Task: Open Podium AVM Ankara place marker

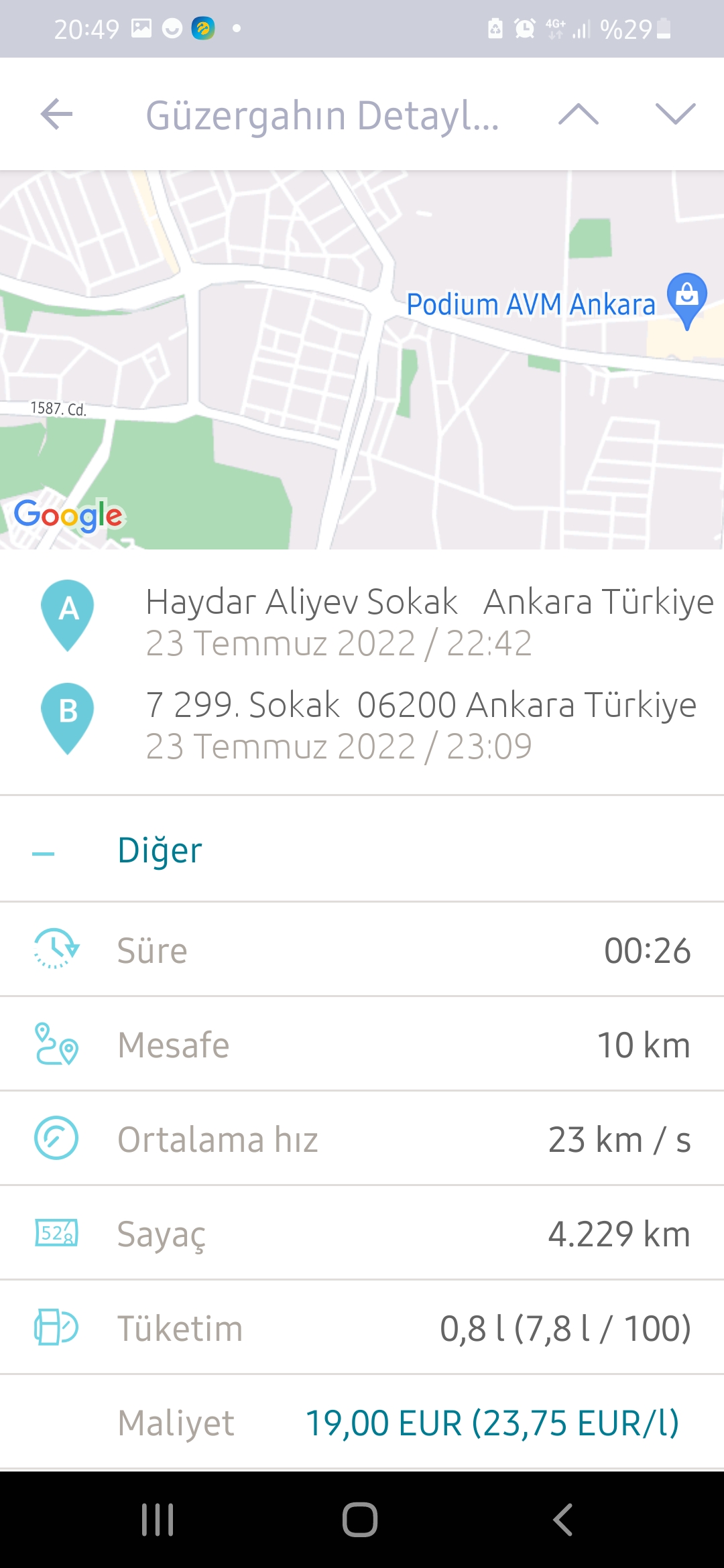Action: tap(687, 300)
